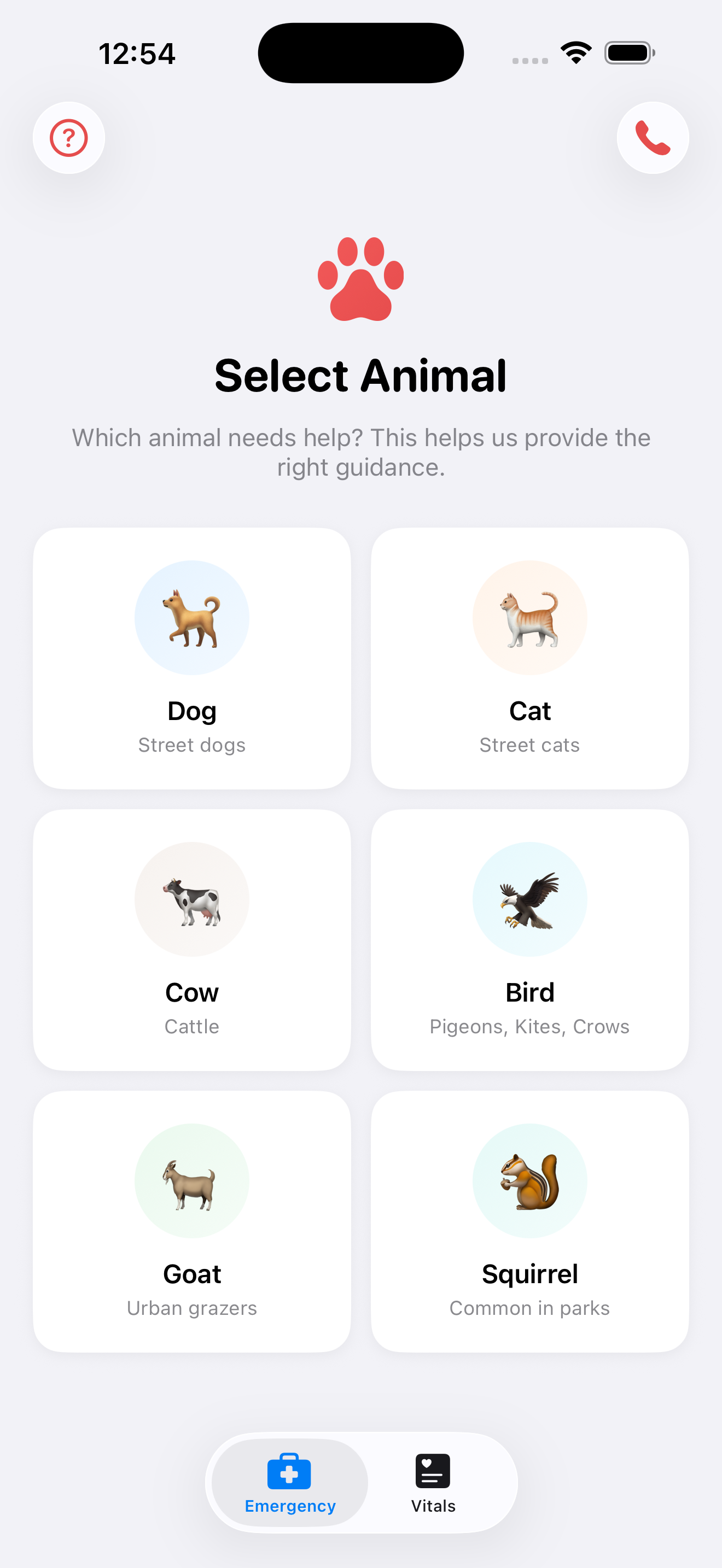Pick the Cow card
The width and height of the screenshot is (722, 1568).
coord(192,939)
